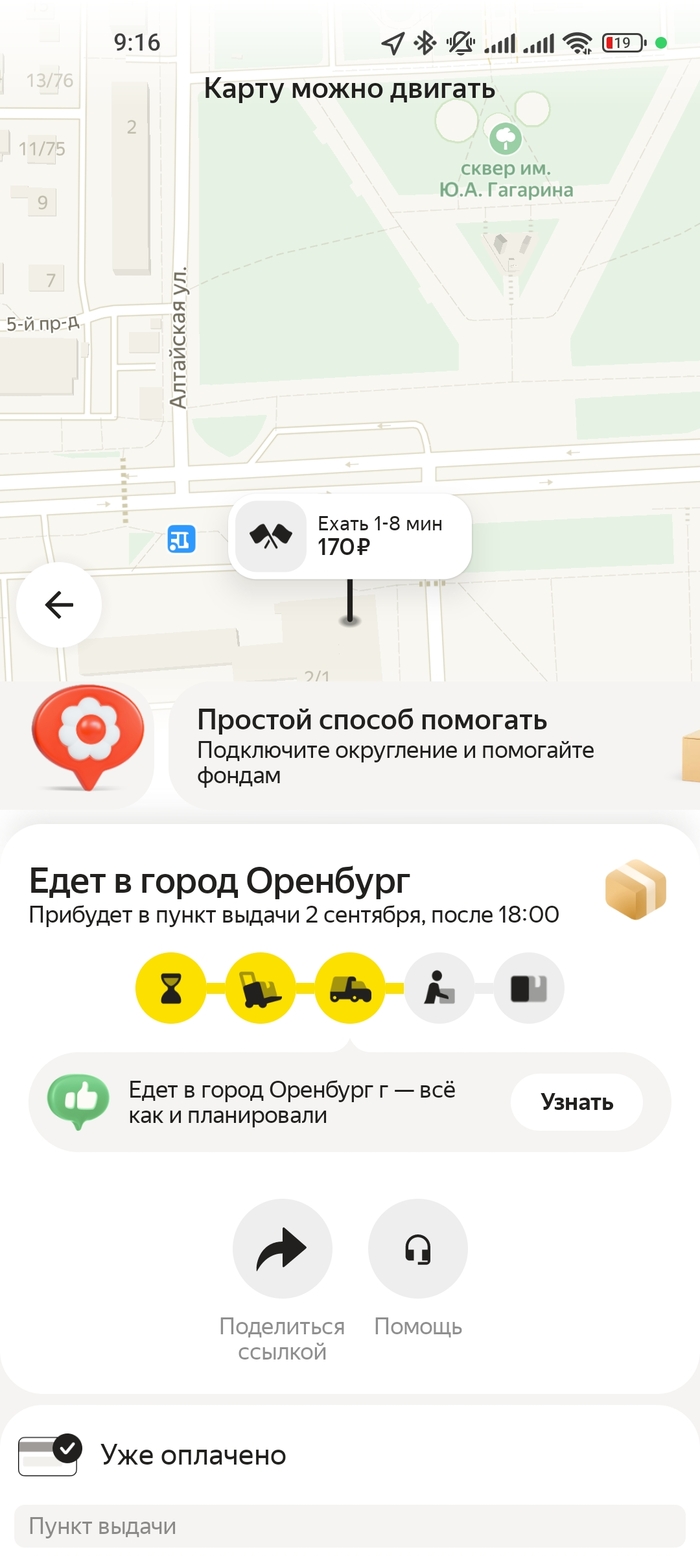
Task: Go back with the arrow button
Action: coord(59,605)
